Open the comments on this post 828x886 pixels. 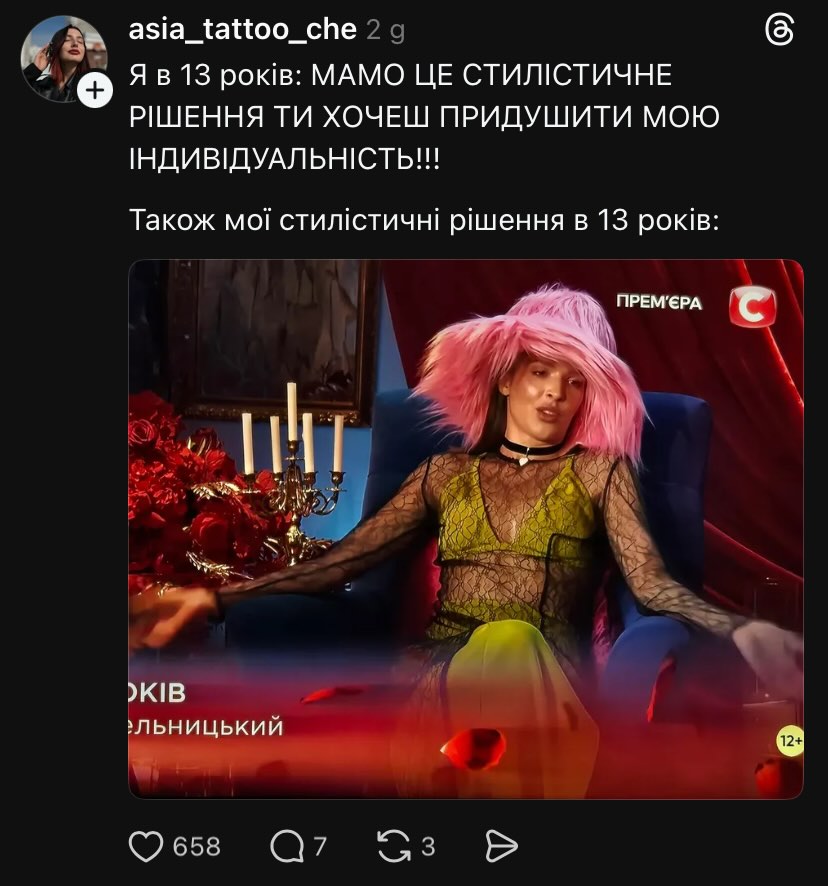287,846
